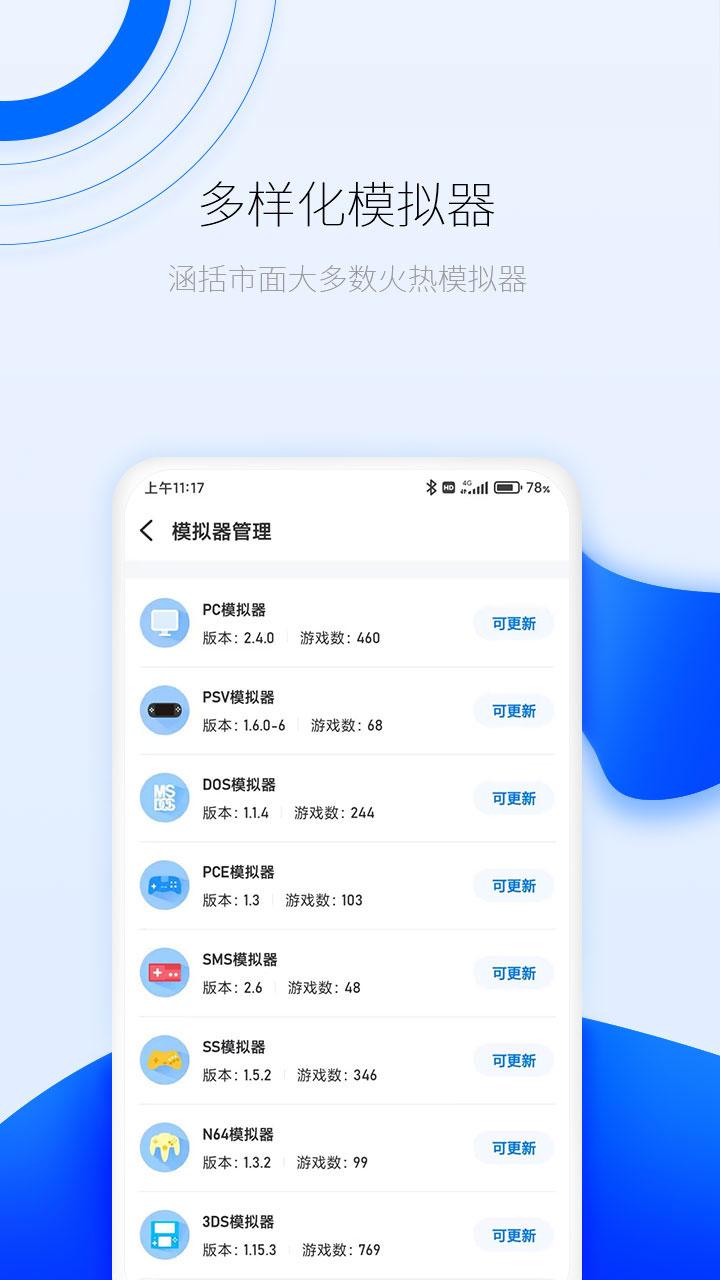Tap the back arrow beside 模拟器管理

pyautogui.click(x=145, y=531)
